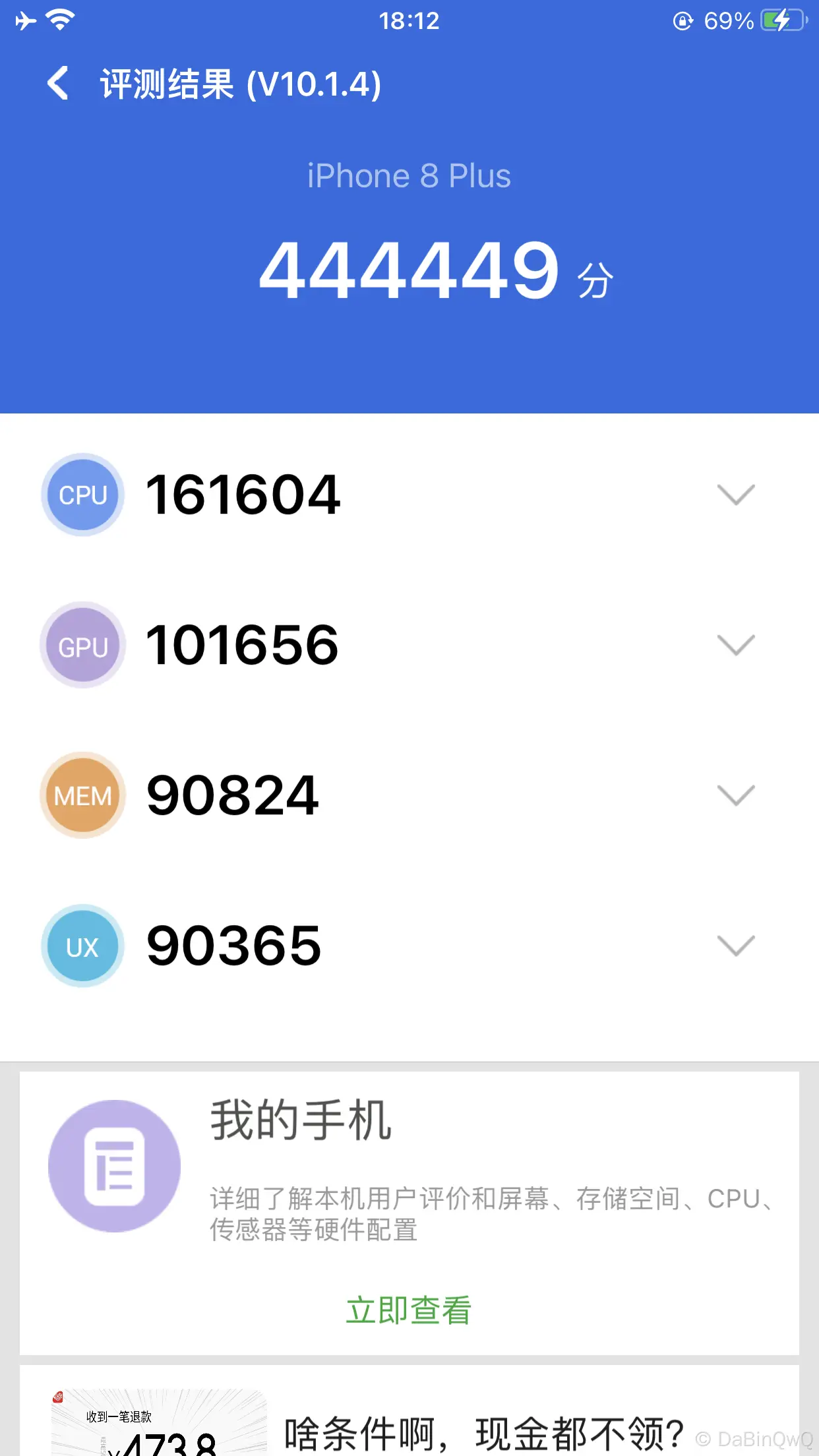Click the 444449 total score

[x=409, y=270]
